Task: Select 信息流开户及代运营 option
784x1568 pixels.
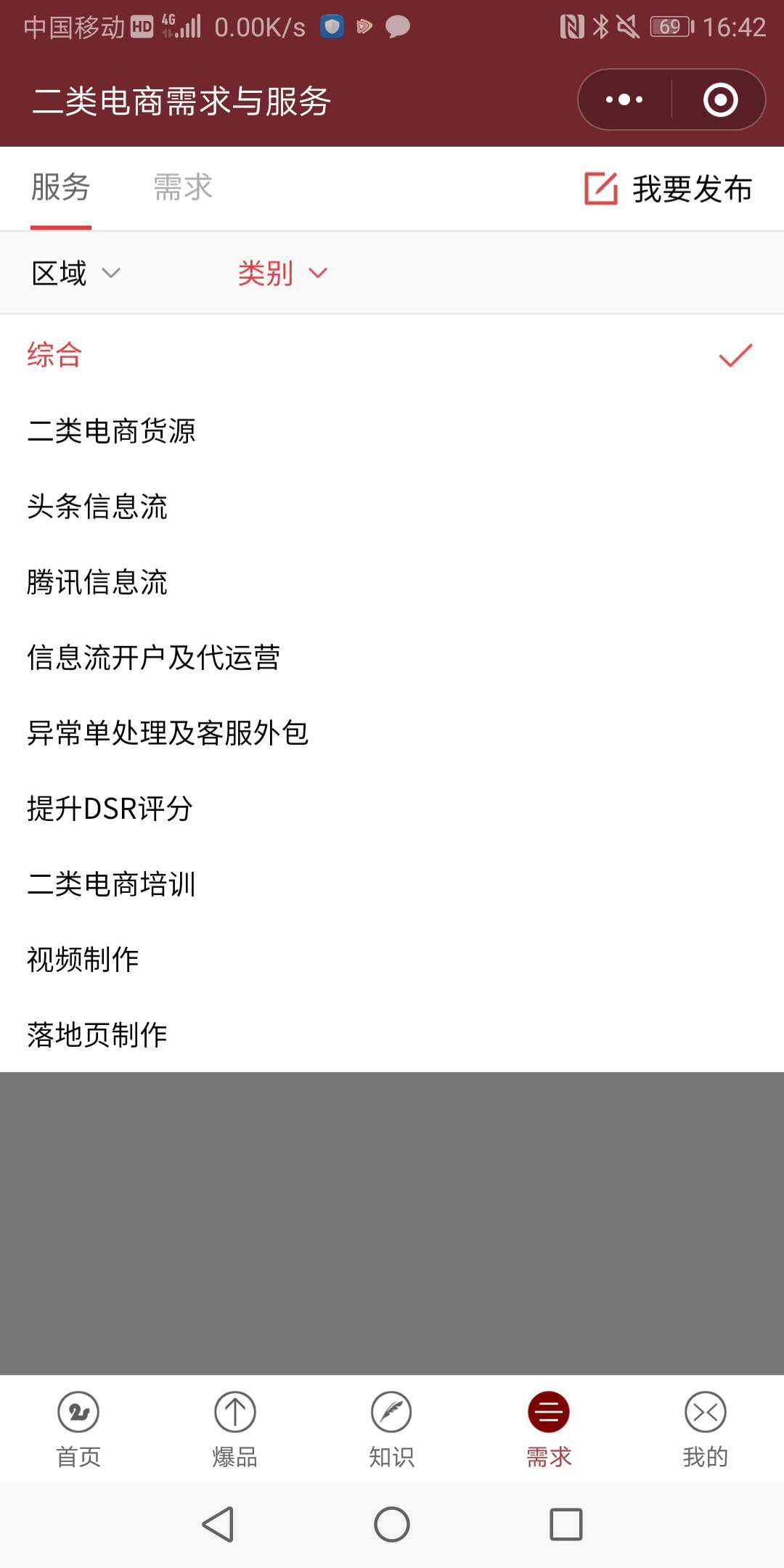Action: click(392, 658)
